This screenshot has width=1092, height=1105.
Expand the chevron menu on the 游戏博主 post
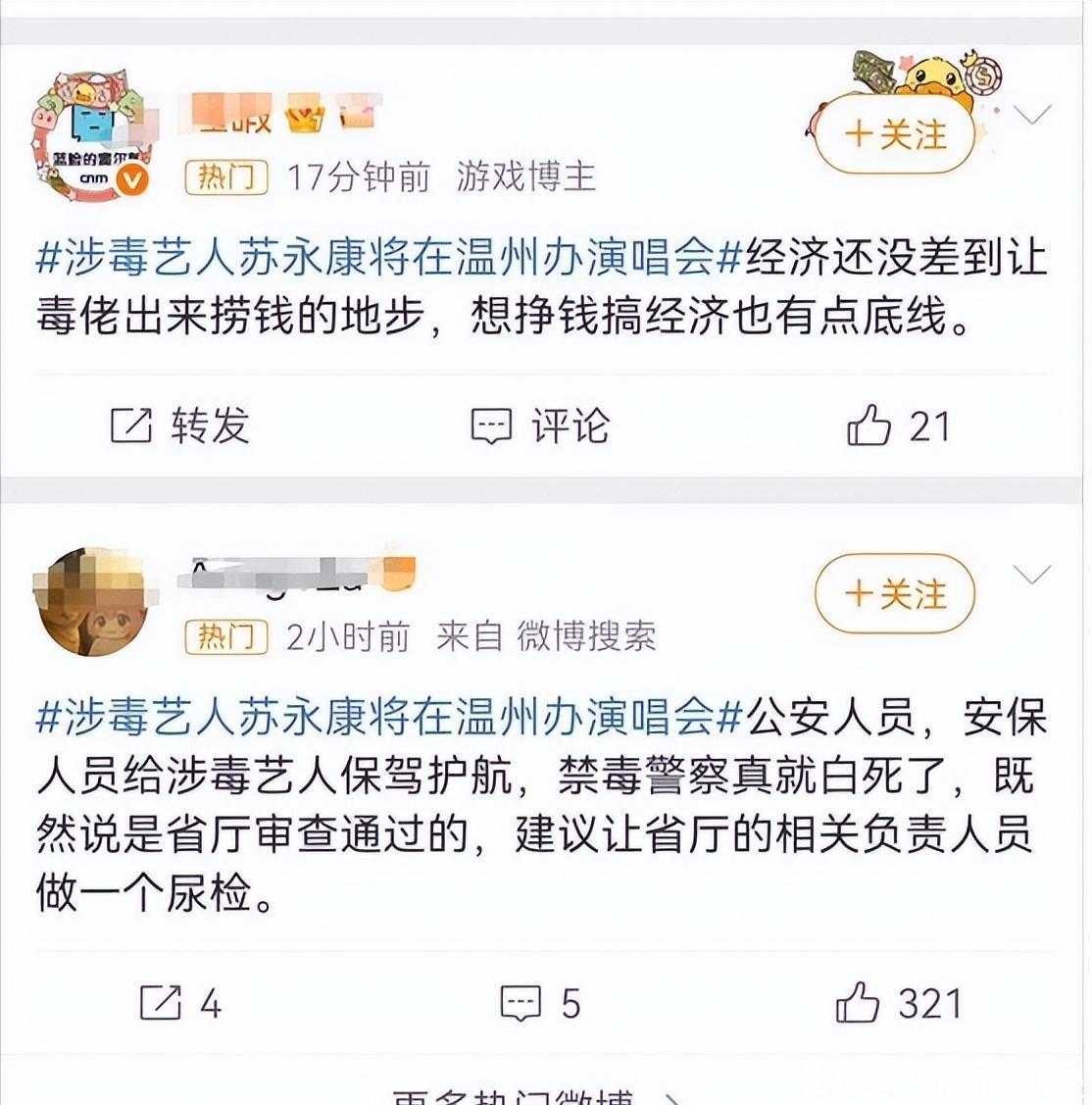click(1031, 116)
